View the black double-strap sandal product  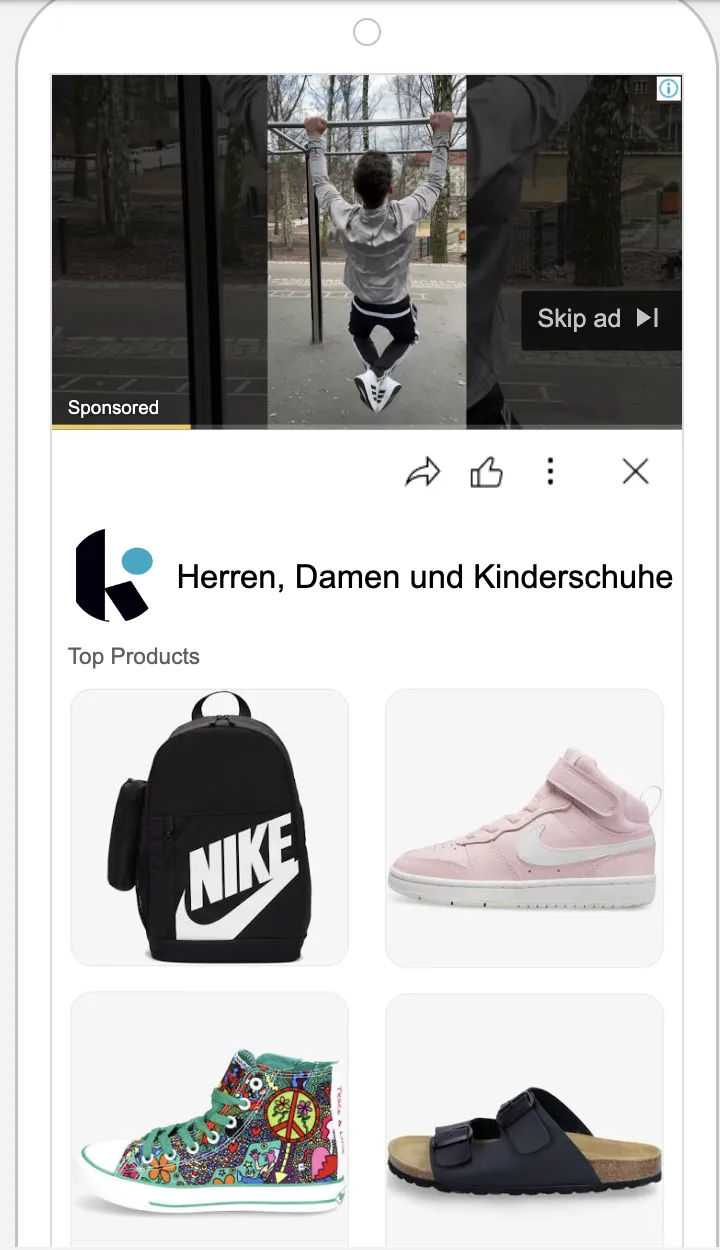524,1120
